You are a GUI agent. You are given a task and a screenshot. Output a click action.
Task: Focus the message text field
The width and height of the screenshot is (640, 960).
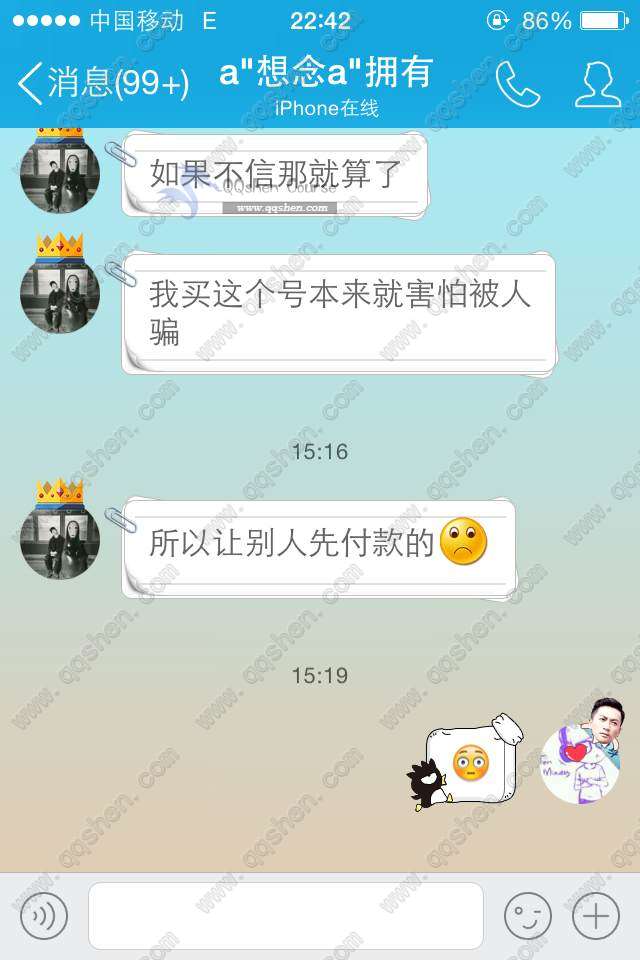click(285, 915)
